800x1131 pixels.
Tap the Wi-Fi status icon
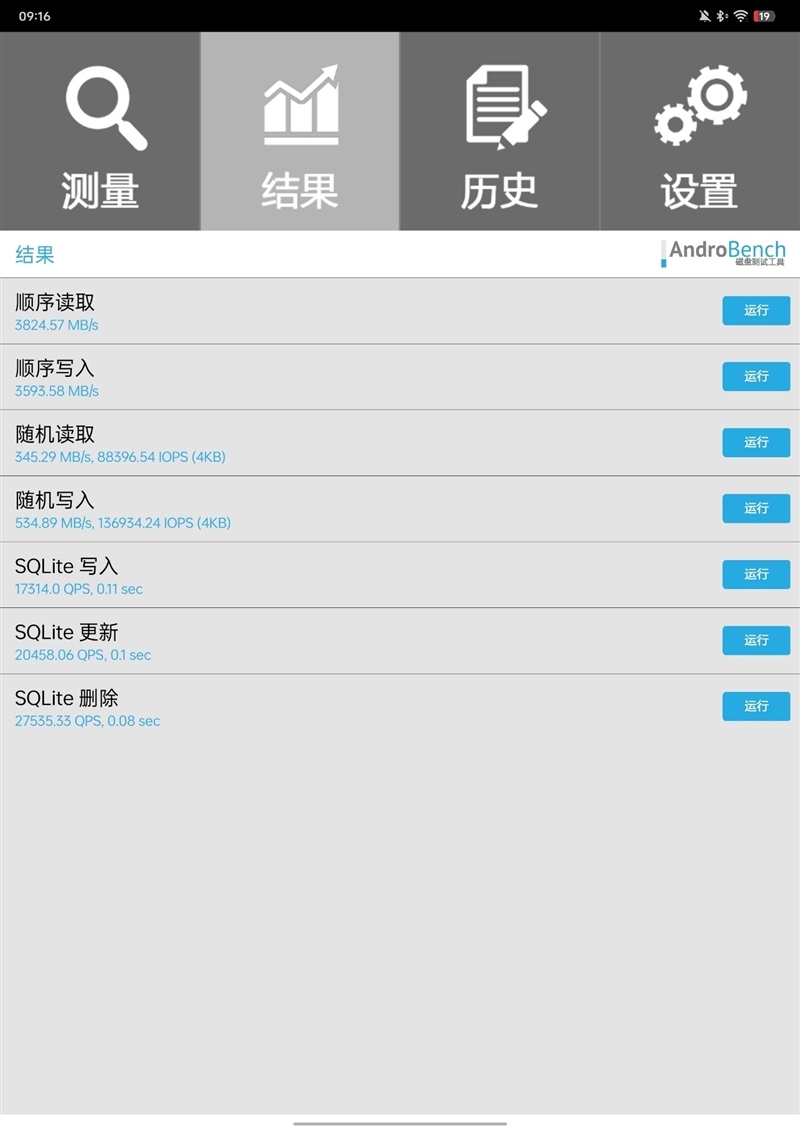pos(741,15)
